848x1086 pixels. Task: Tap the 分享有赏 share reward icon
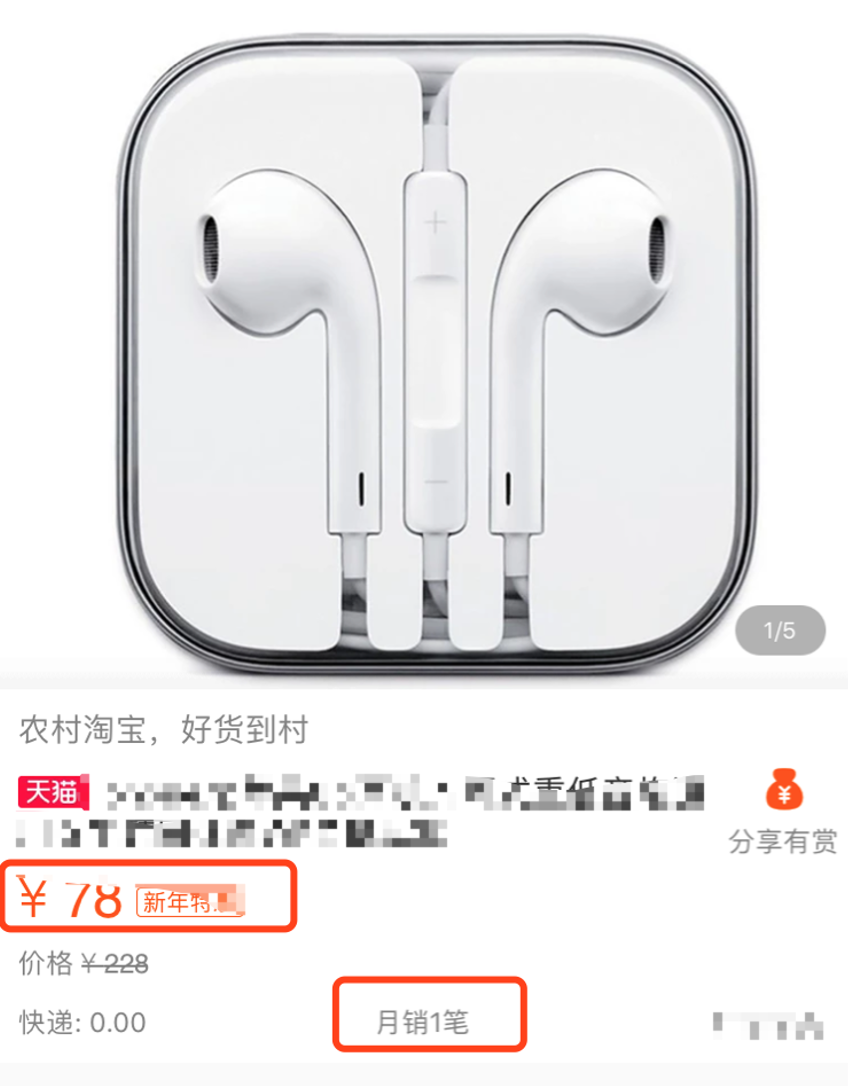[x=783, y=791]
